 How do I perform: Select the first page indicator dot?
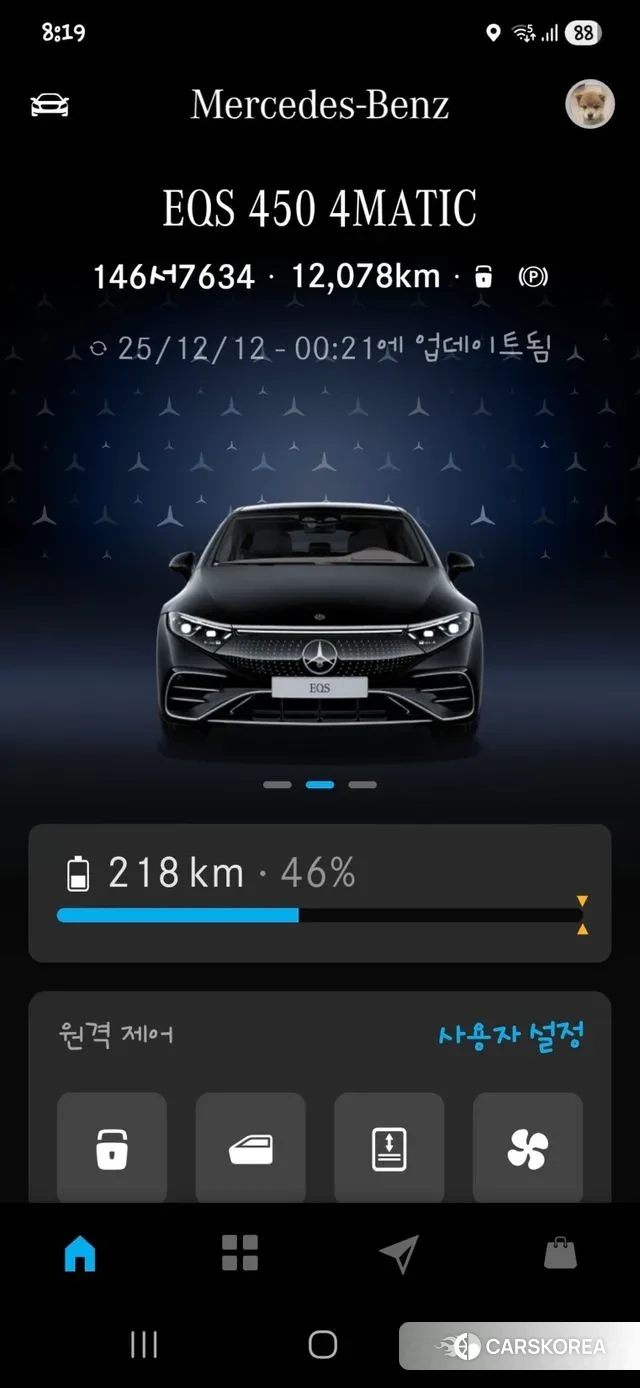click(x=277, y=785)
